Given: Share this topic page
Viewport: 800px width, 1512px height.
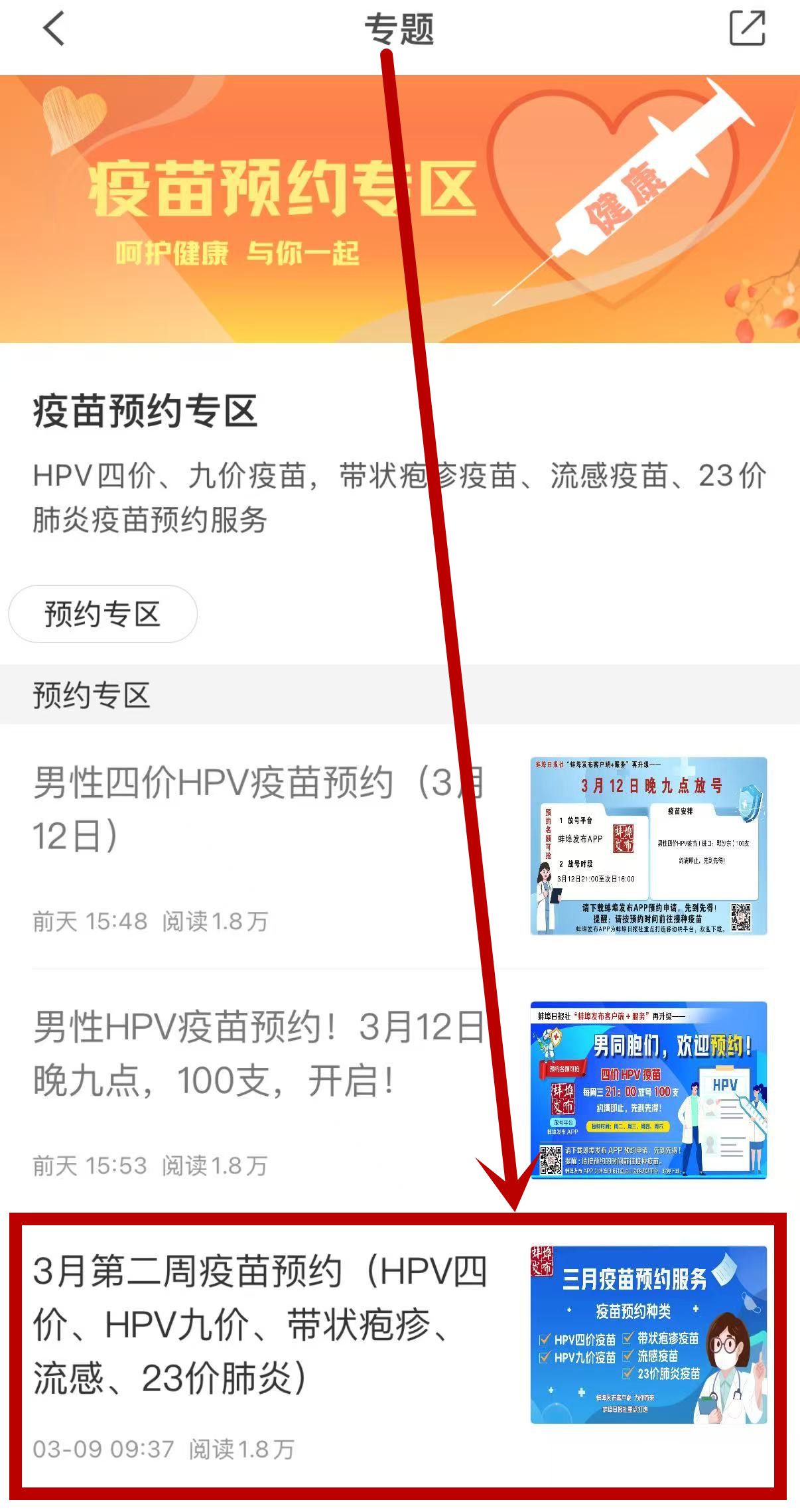Looking at the screenshot, I should 747,29.
